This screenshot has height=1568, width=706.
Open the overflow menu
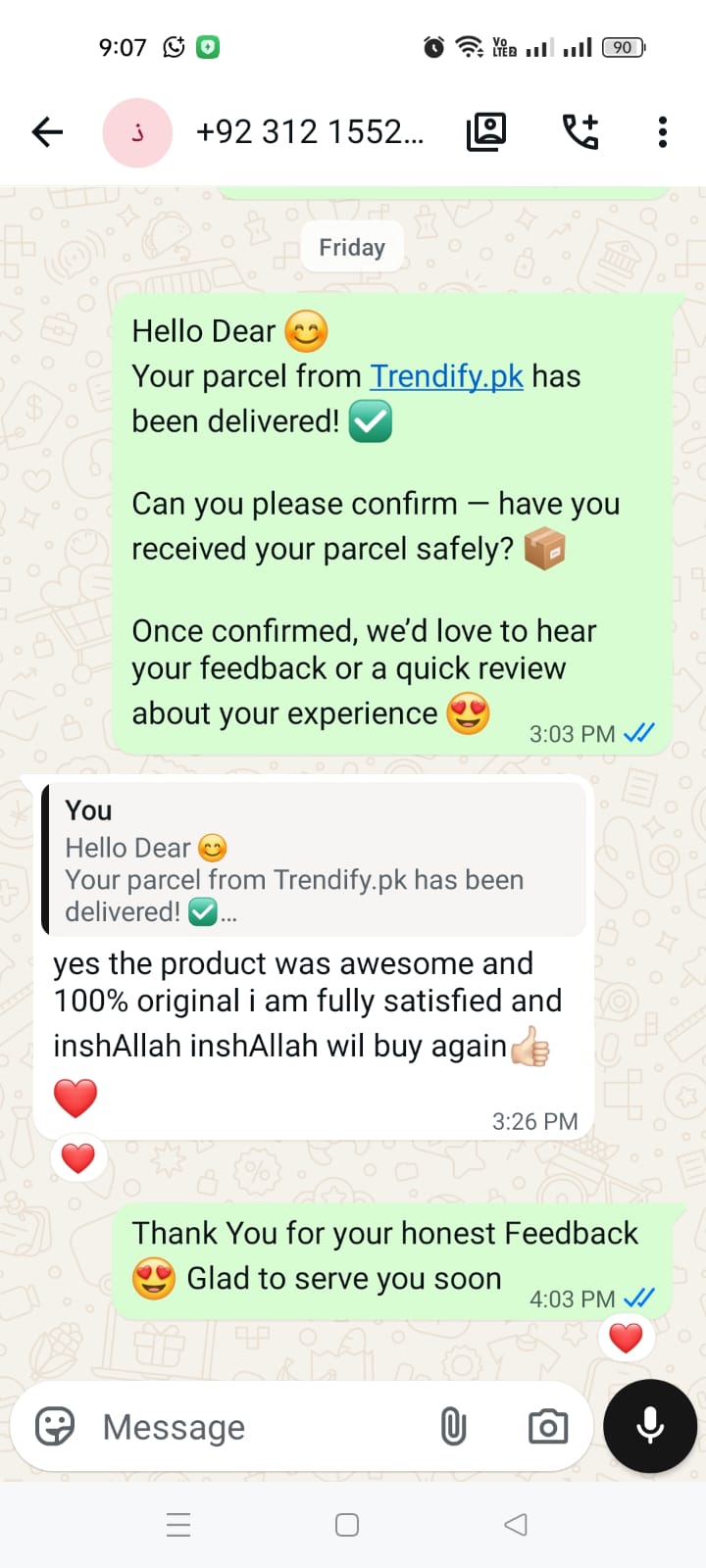coord(663,131)
